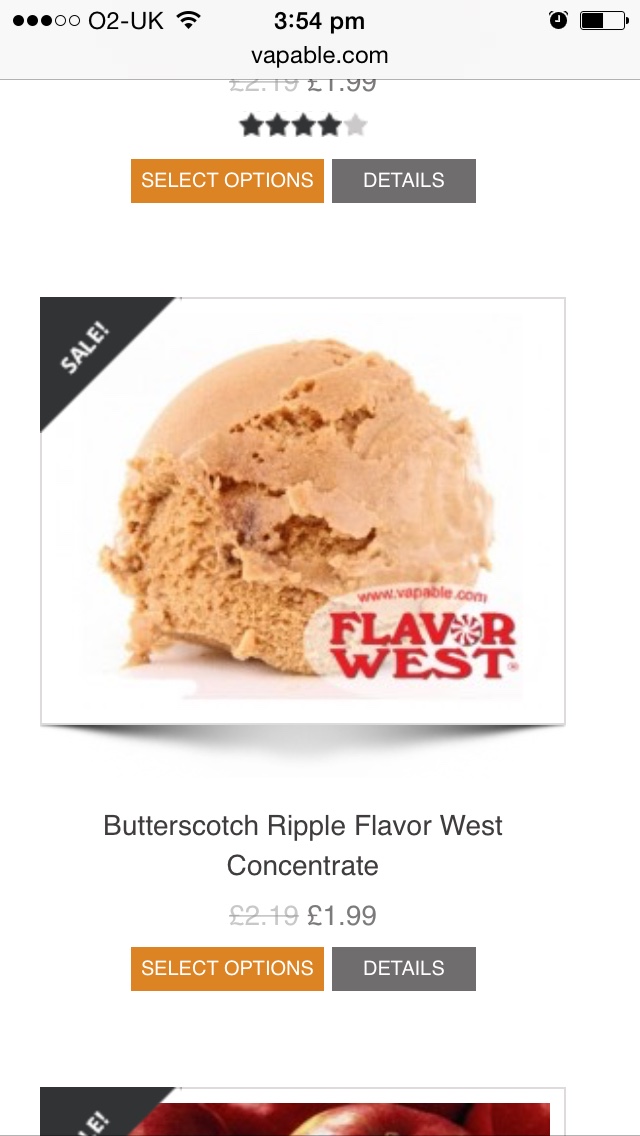The height and width of the screenshot is (1136, 640).
Task: Open Butterscotch Ripple Flavor West Concentrate title
Action: [x=303, y=845]
